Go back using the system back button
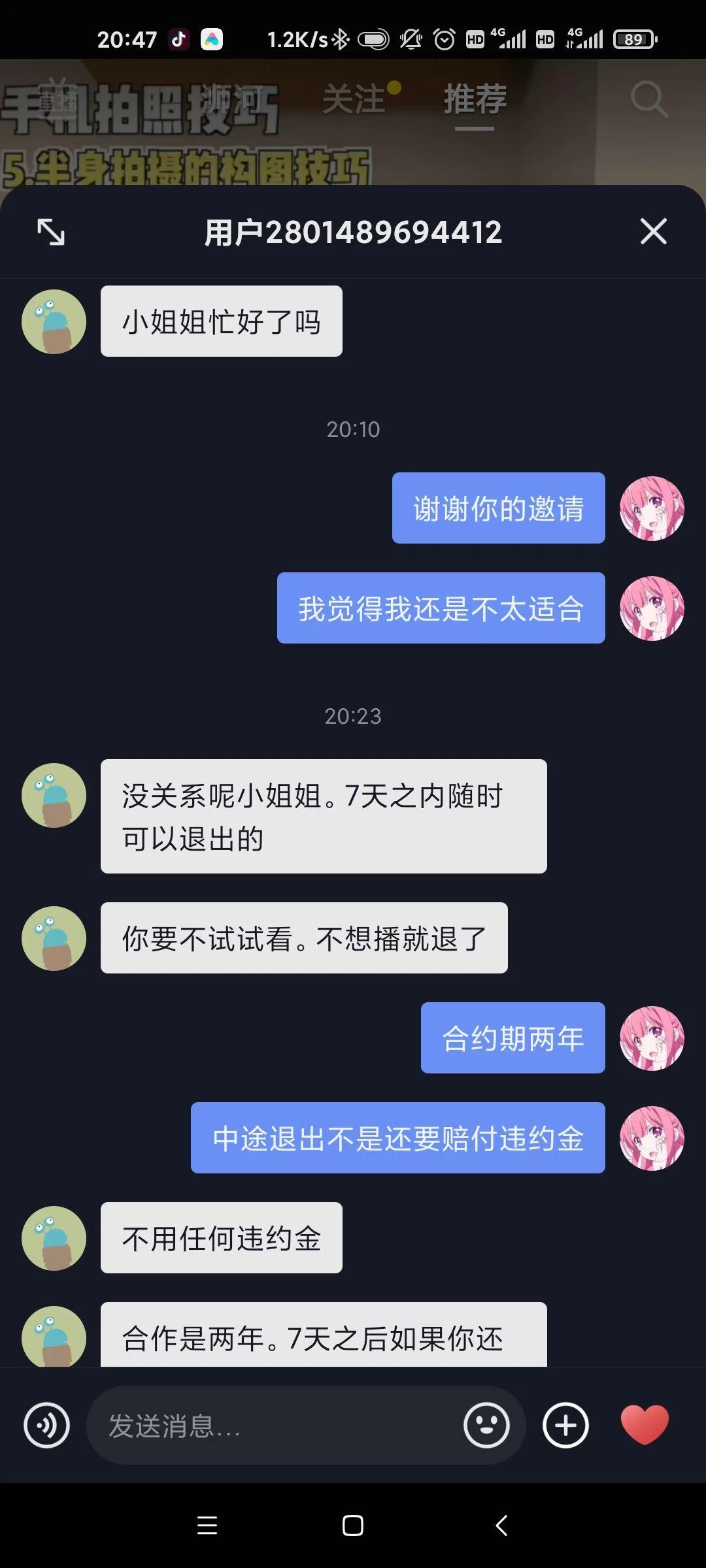 [501, 1526]
